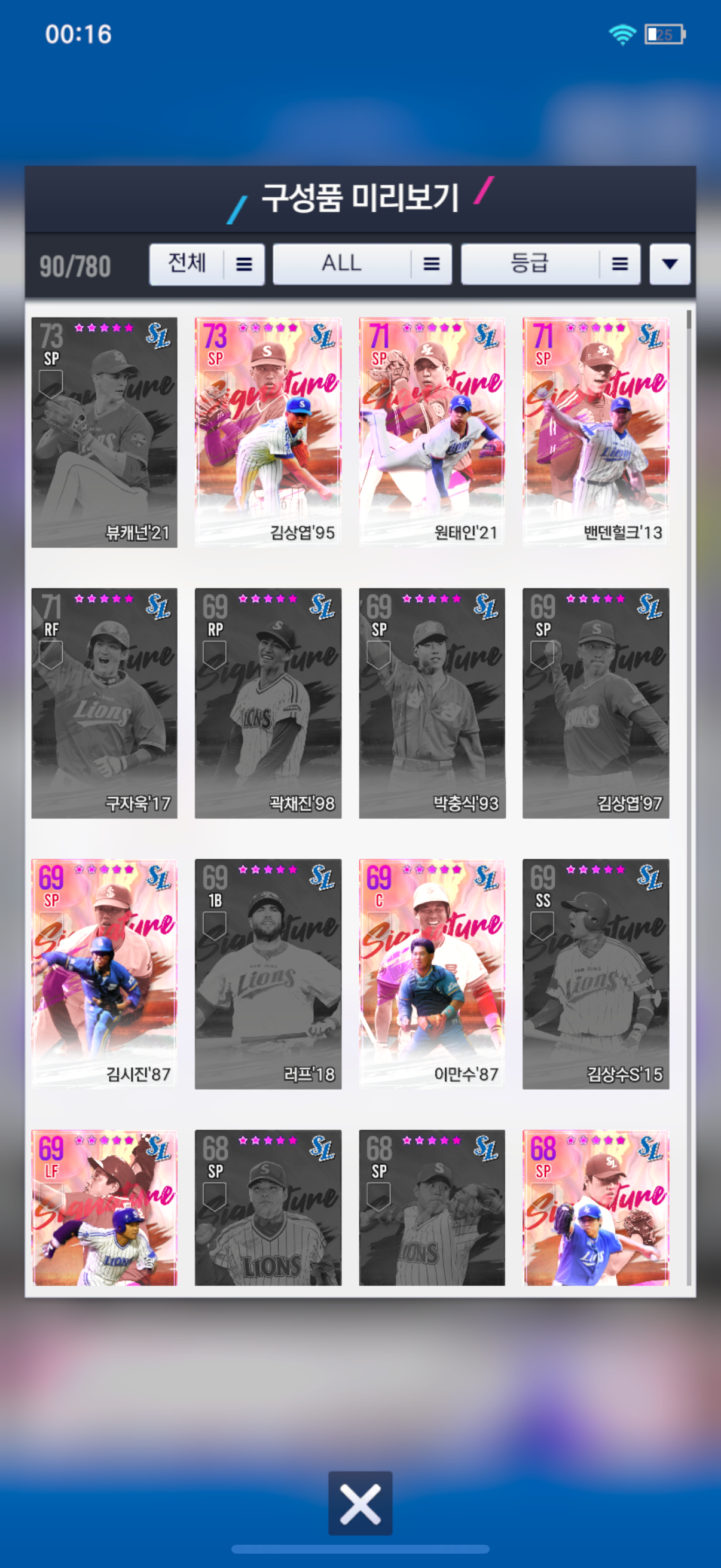Open the 김상엽'95 player card
721x1568 pixels.
click(x=268, y=432)
